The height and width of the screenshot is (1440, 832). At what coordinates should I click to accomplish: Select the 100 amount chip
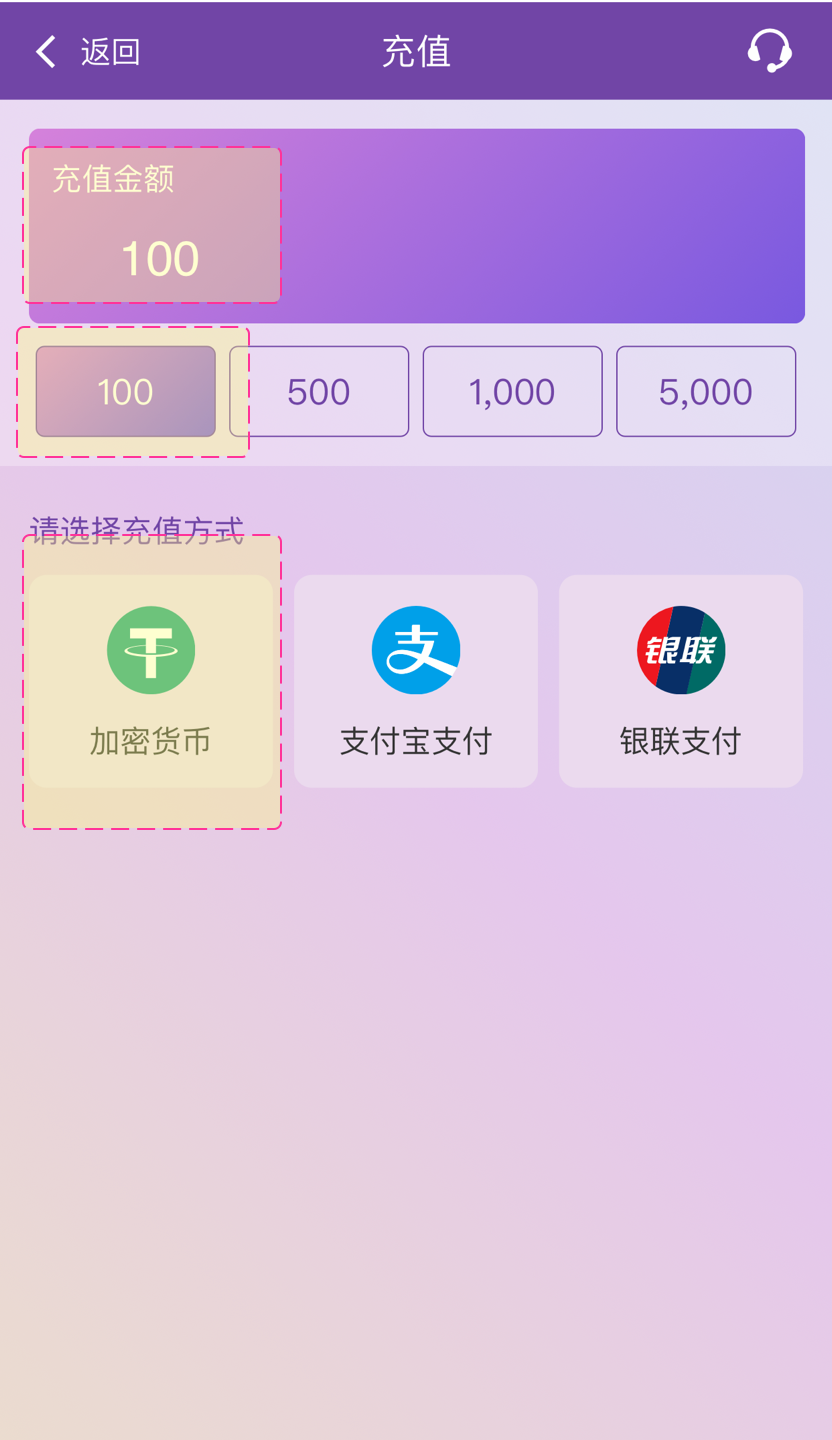[x=126, y=392]
